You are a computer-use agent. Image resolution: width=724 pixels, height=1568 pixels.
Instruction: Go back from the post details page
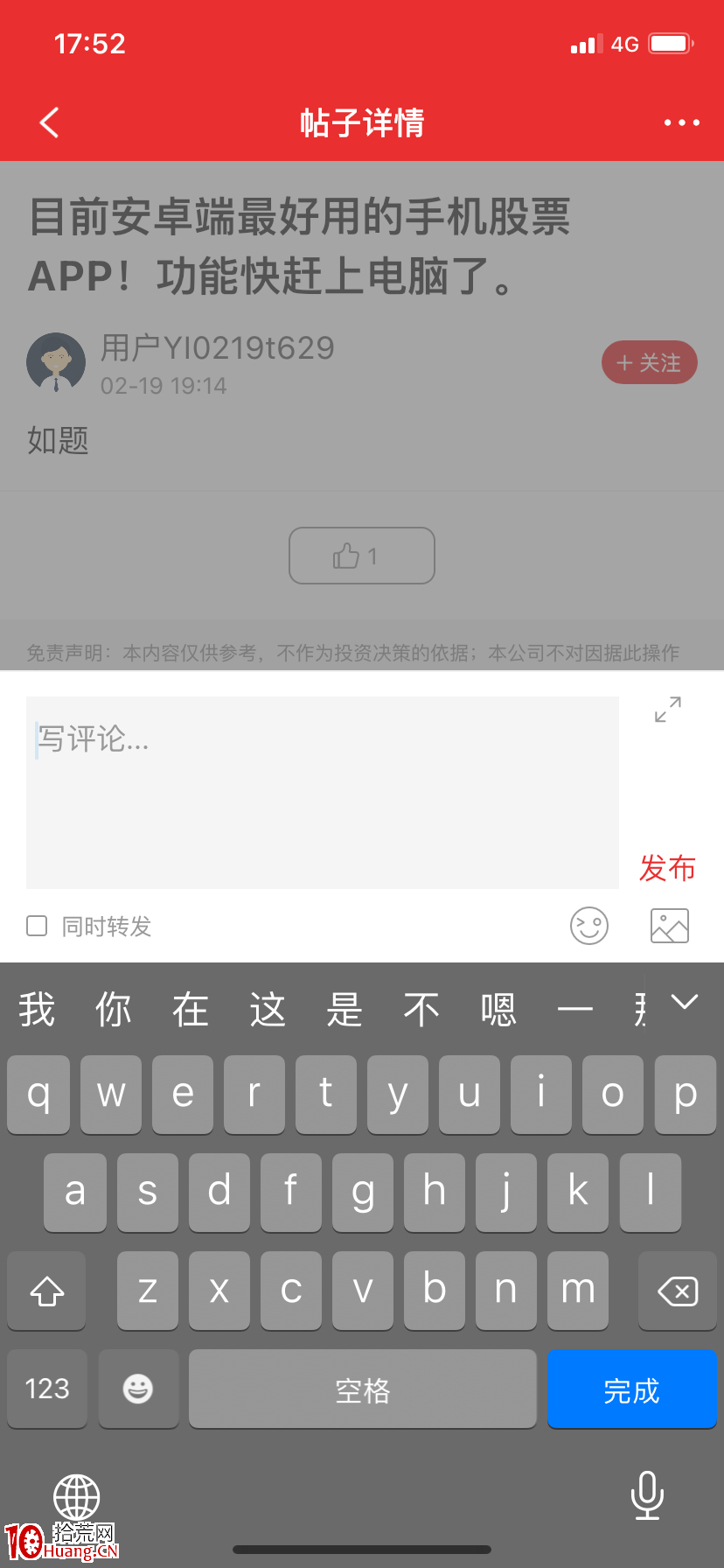(50, 122)
